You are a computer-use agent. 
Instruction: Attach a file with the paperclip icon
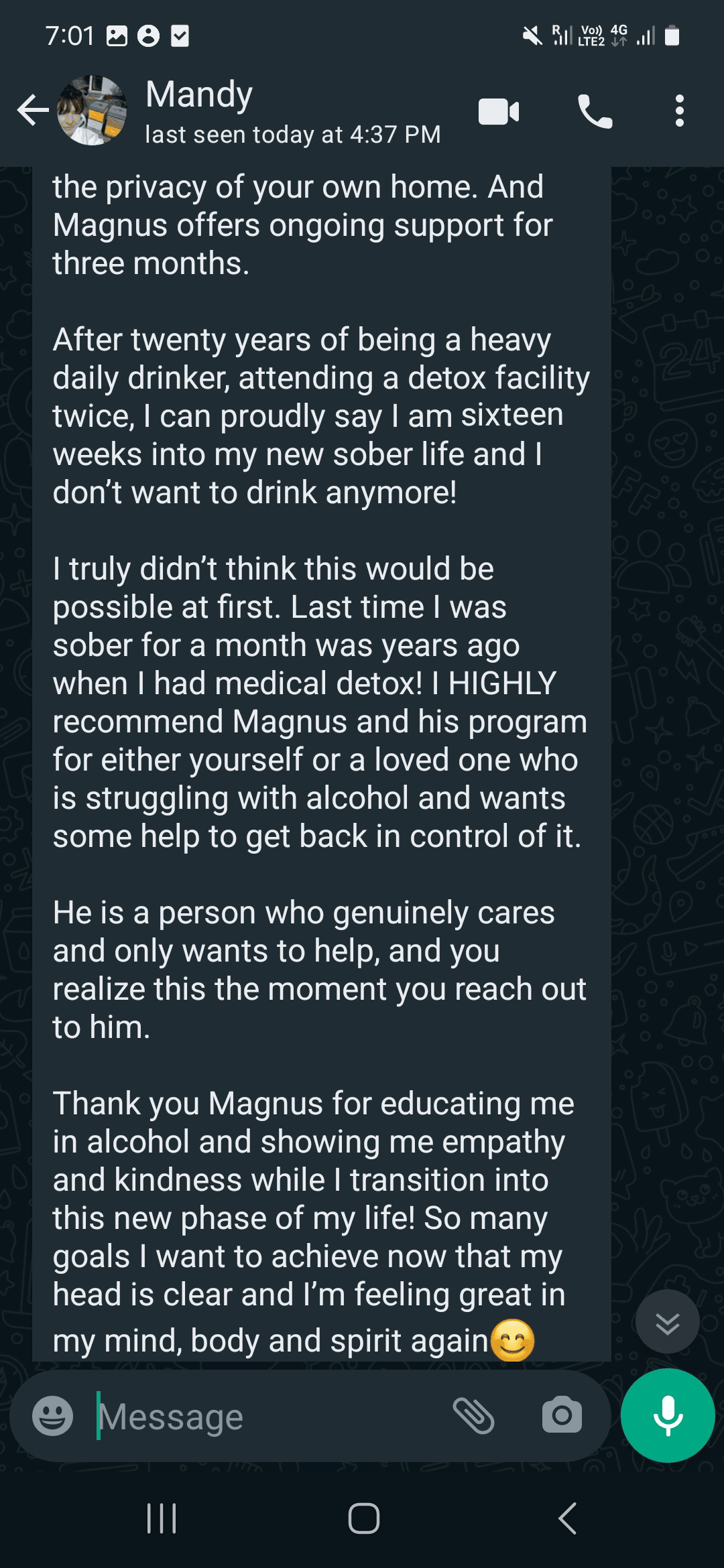tap(473, 1415)
